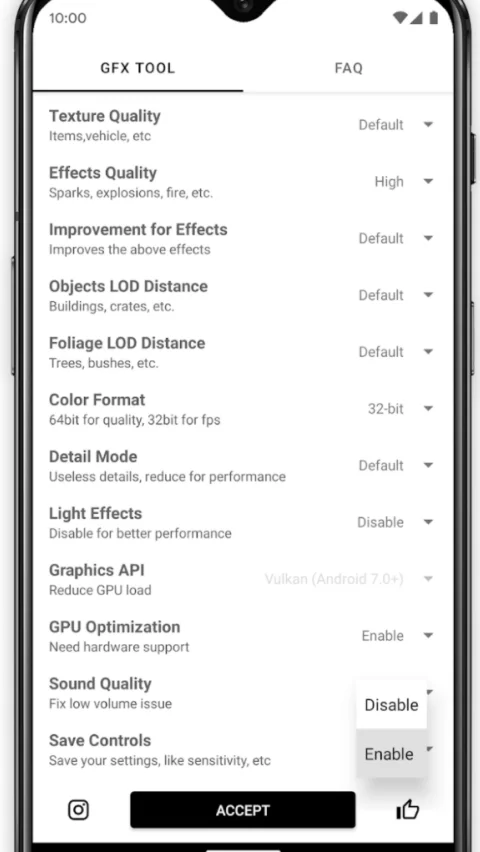Choose Disable in the popup menu

pyautogui.click(x=391, y=705)
